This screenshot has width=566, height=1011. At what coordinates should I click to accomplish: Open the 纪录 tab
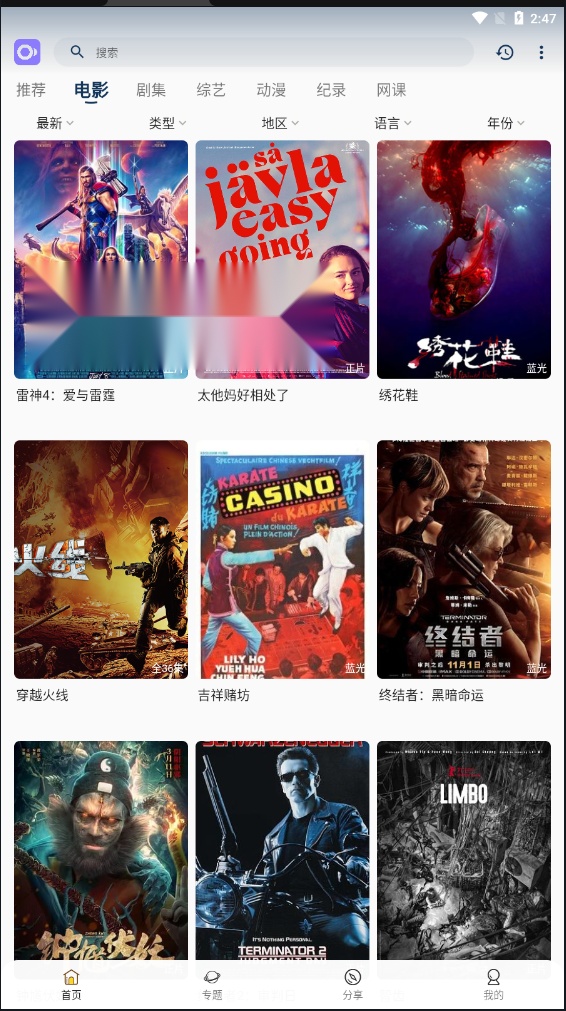[331, 90]
